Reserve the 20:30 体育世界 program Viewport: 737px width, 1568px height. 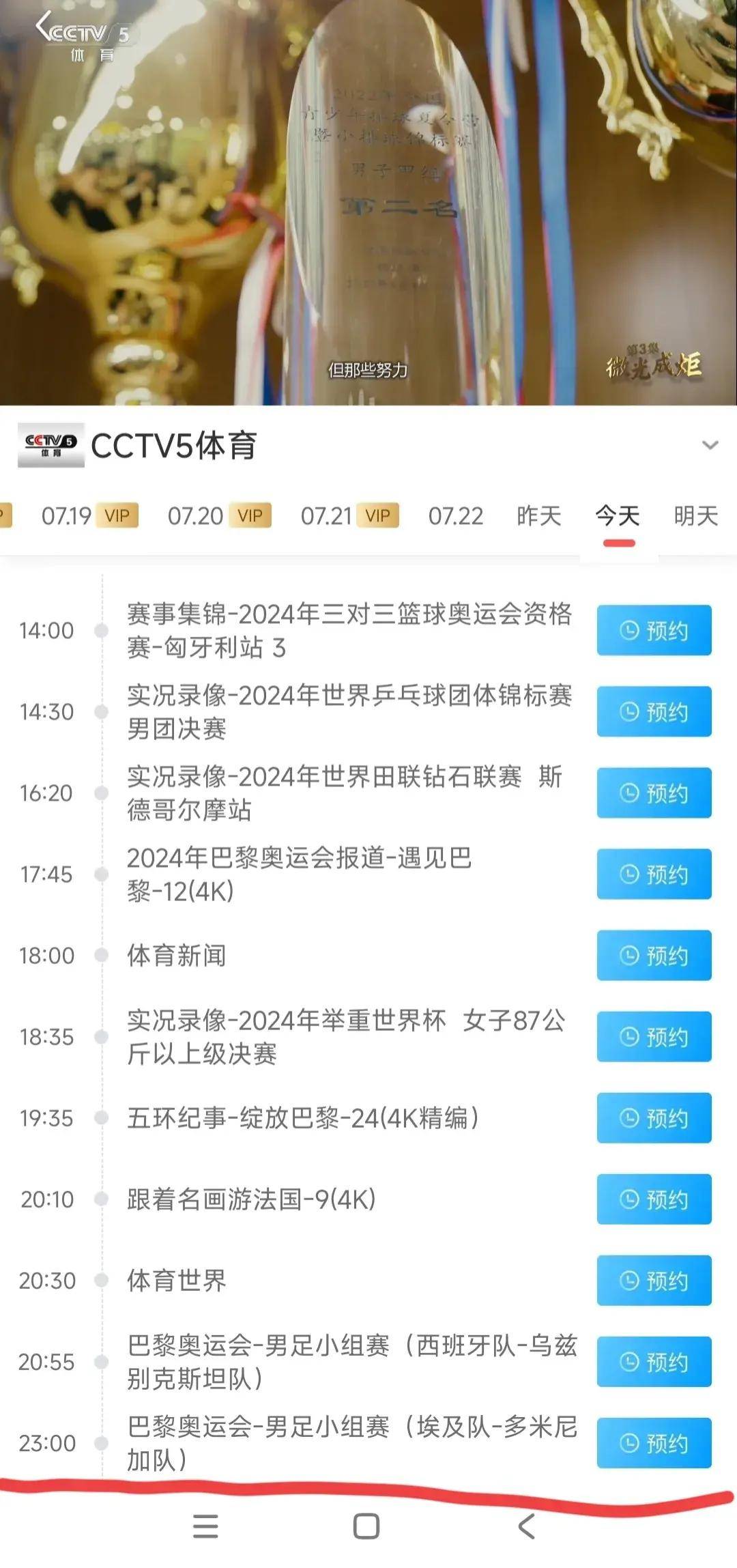tap(654, 1280)
